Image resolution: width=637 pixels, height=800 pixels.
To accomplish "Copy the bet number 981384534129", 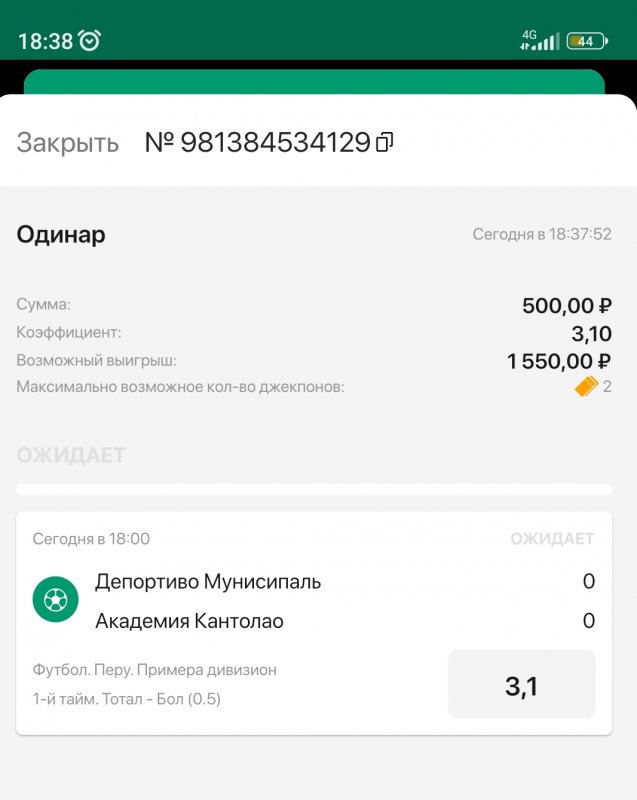I will click(385, 143).
